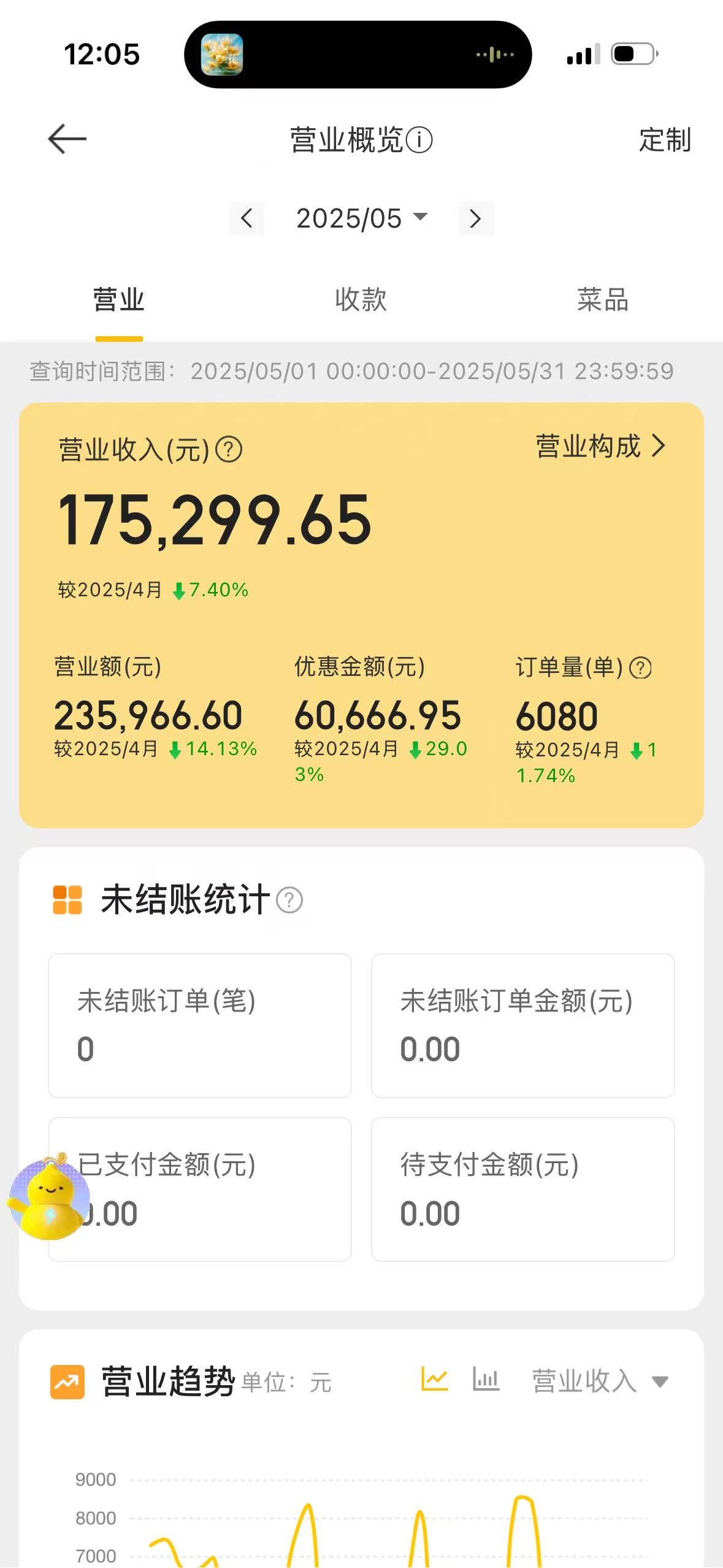Switch 营业趋势 to line chart view
The height and width of the screenshot is (1568, 723).
point(435,1380)
